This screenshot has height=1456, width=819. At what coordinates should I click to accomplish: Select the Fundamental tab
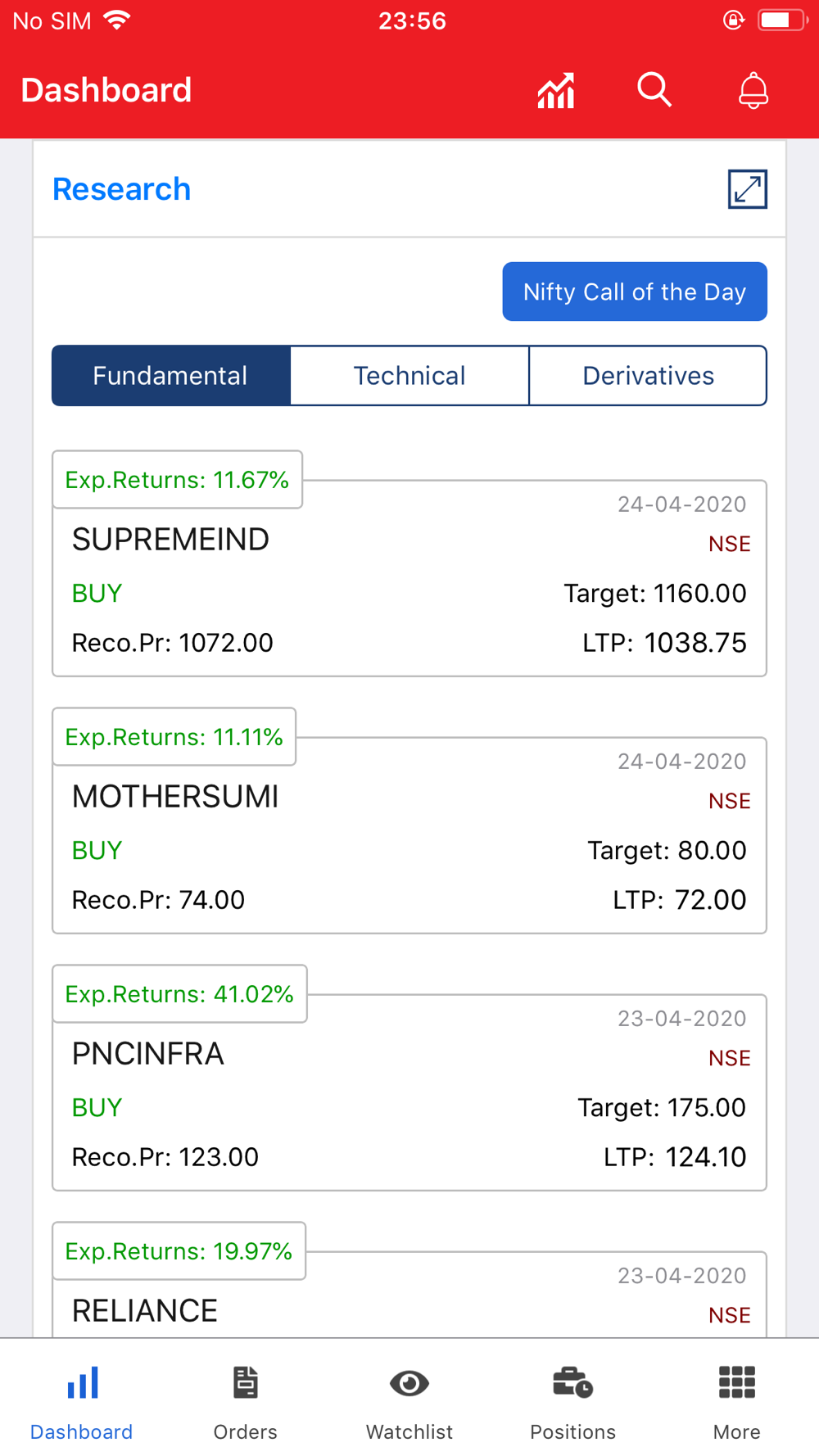pos(170,376)
